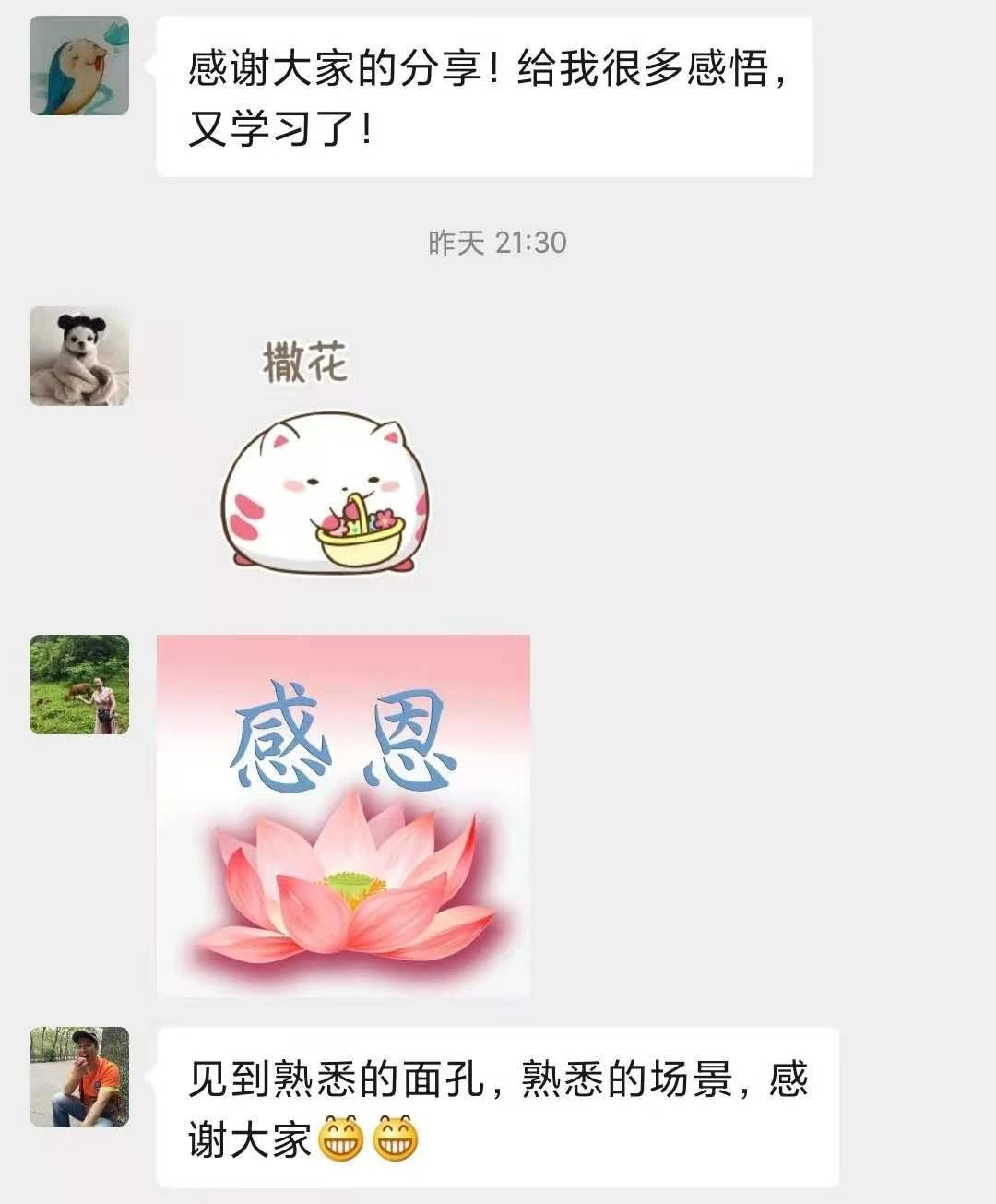996x1204 pixels.
Task: Open the fish cartoon avatar's profile
Action: 79,66
